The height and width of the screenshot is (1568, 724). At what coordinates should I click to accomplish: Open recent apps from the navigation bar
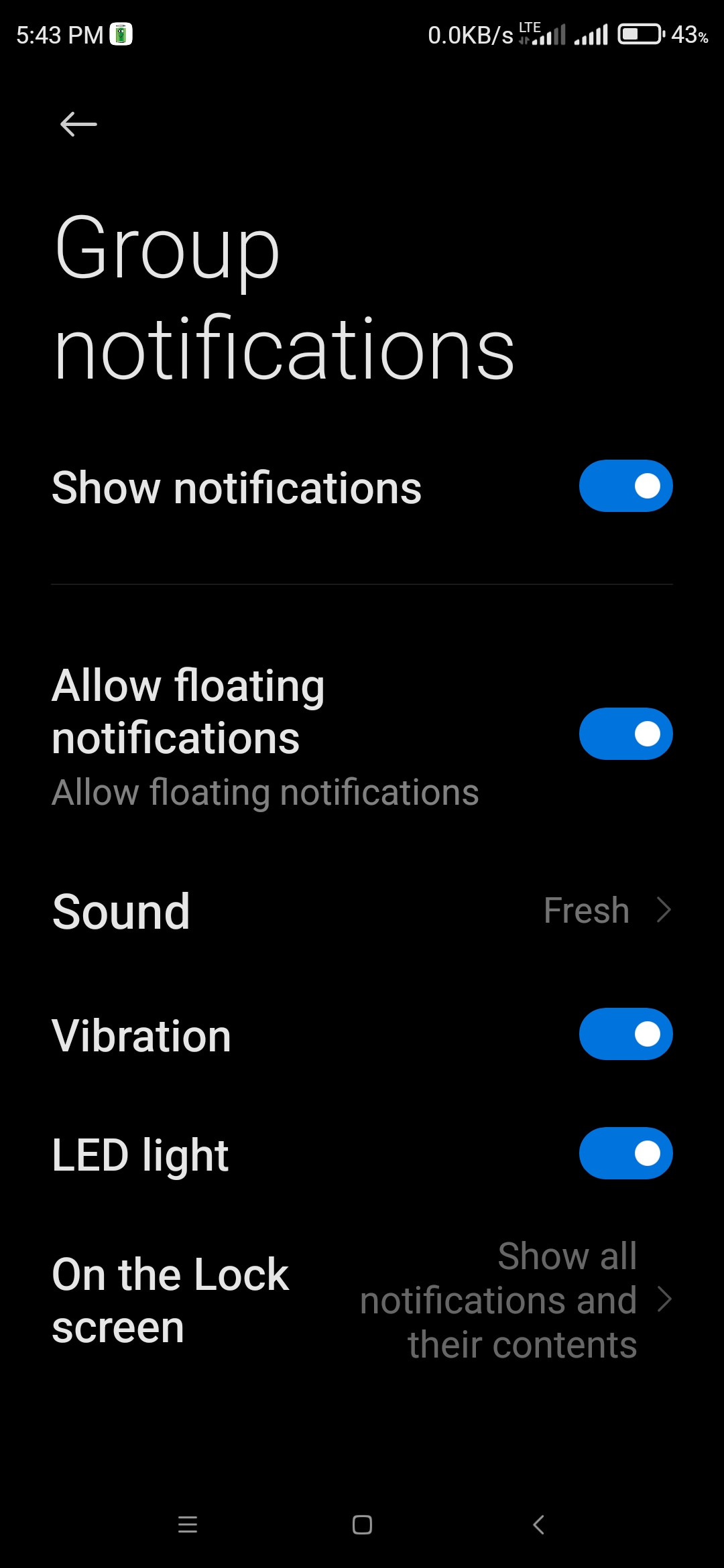click(x=188, y=1525)
